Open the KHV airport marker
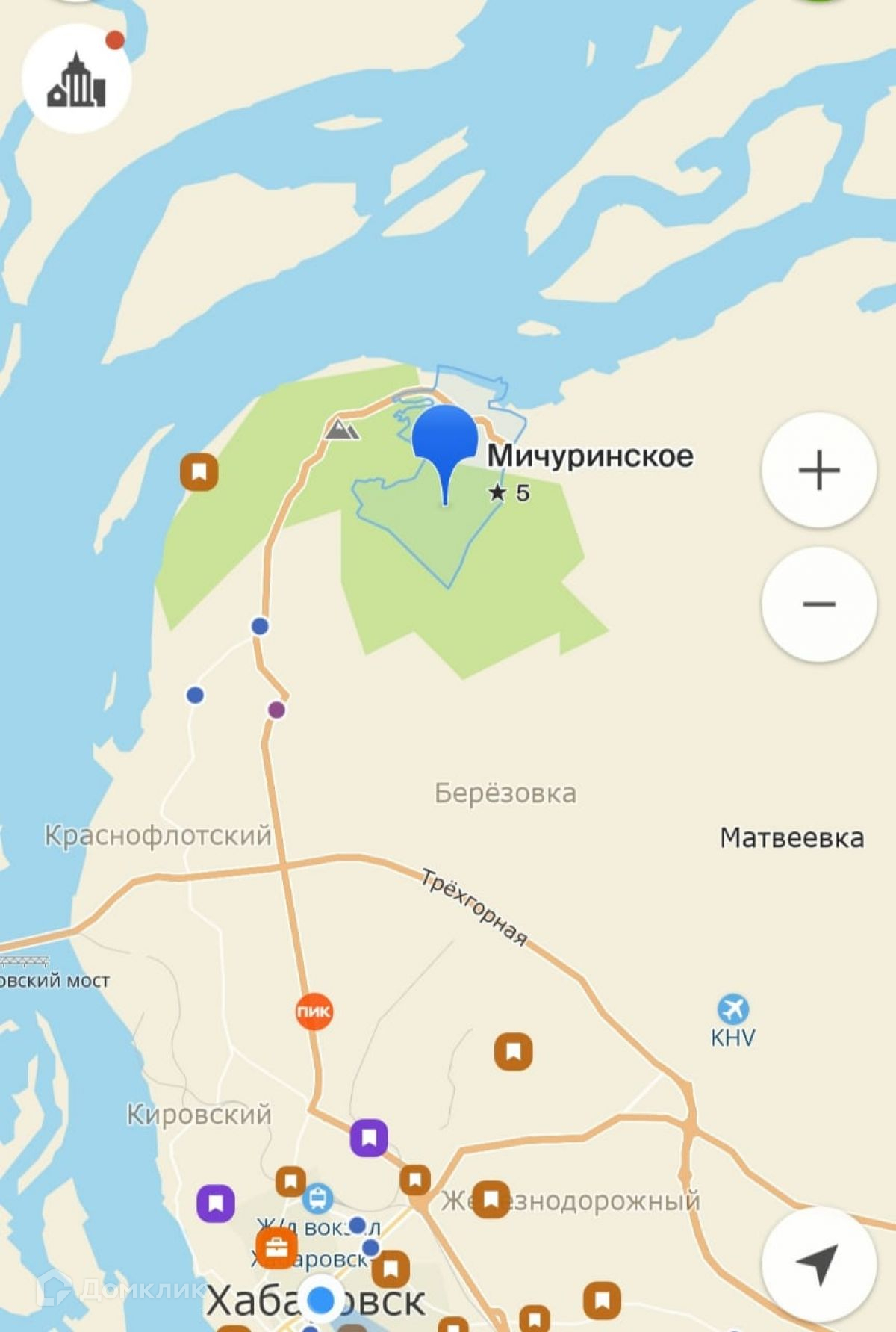Screen dimensions: 896x1332 coord(732,1010)
